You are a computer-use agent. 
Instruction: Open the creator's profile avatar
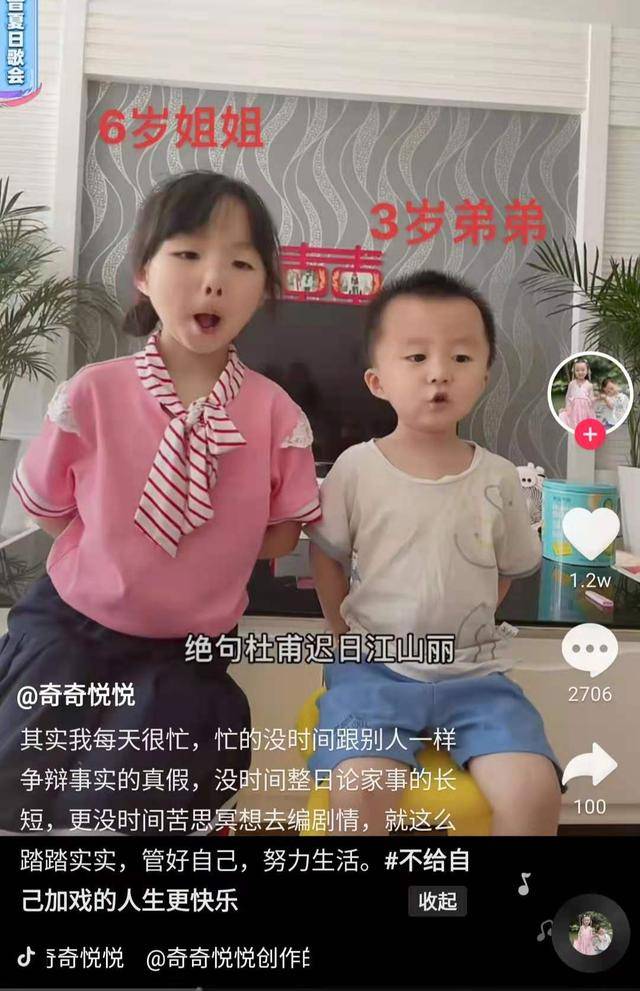590,392
